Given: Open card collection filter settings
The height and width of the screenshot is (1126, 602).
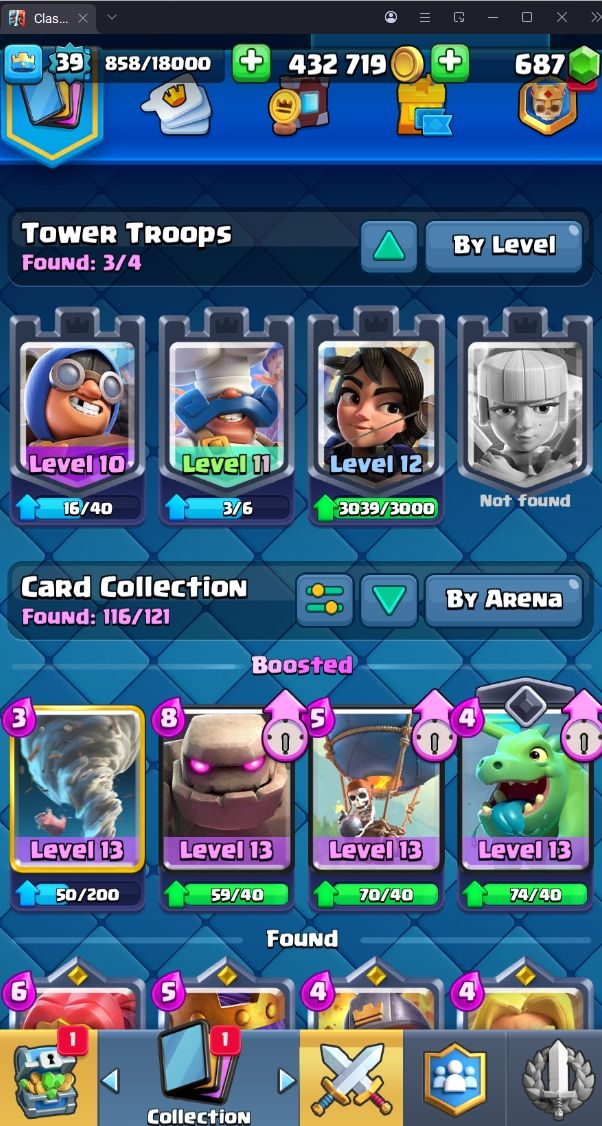Looking at the screenshot, I should 324,600.
